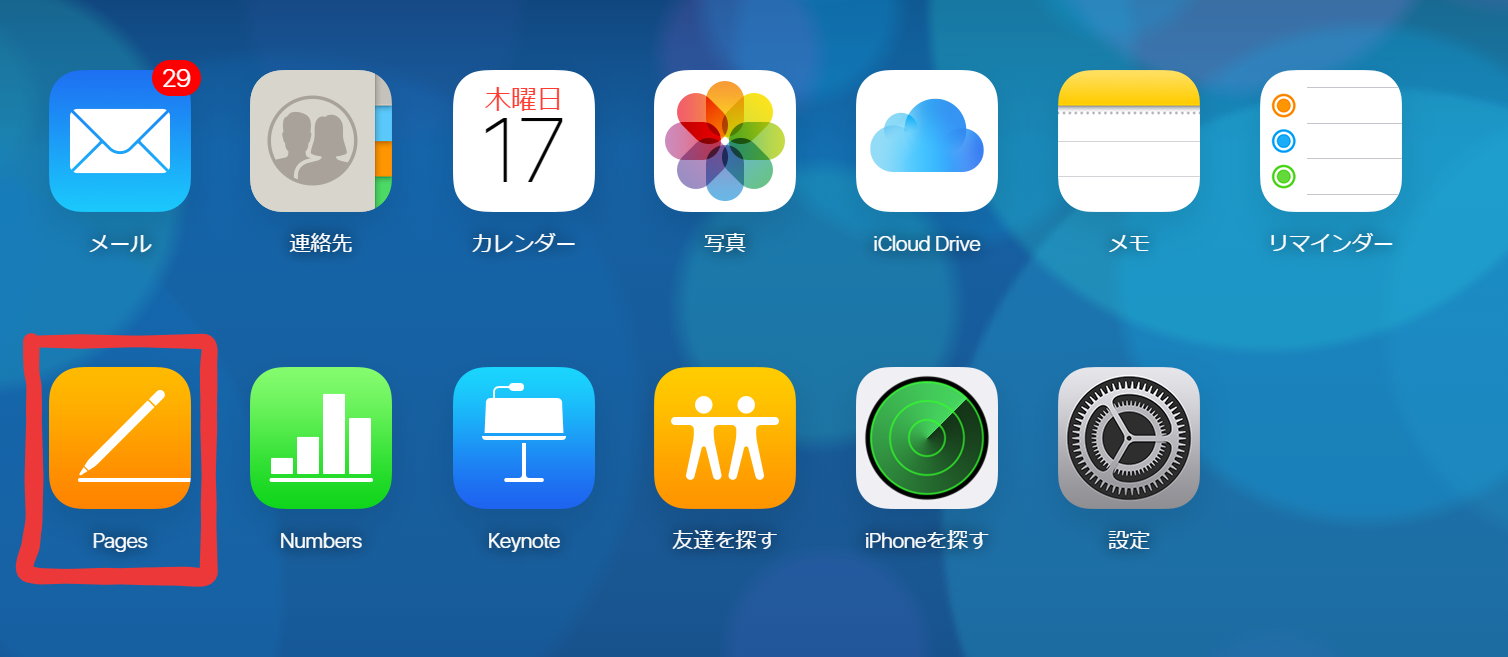Launch the Notes app (メモ)
The width and height of the screenshot is (1508, 657).
(1129, 141)
